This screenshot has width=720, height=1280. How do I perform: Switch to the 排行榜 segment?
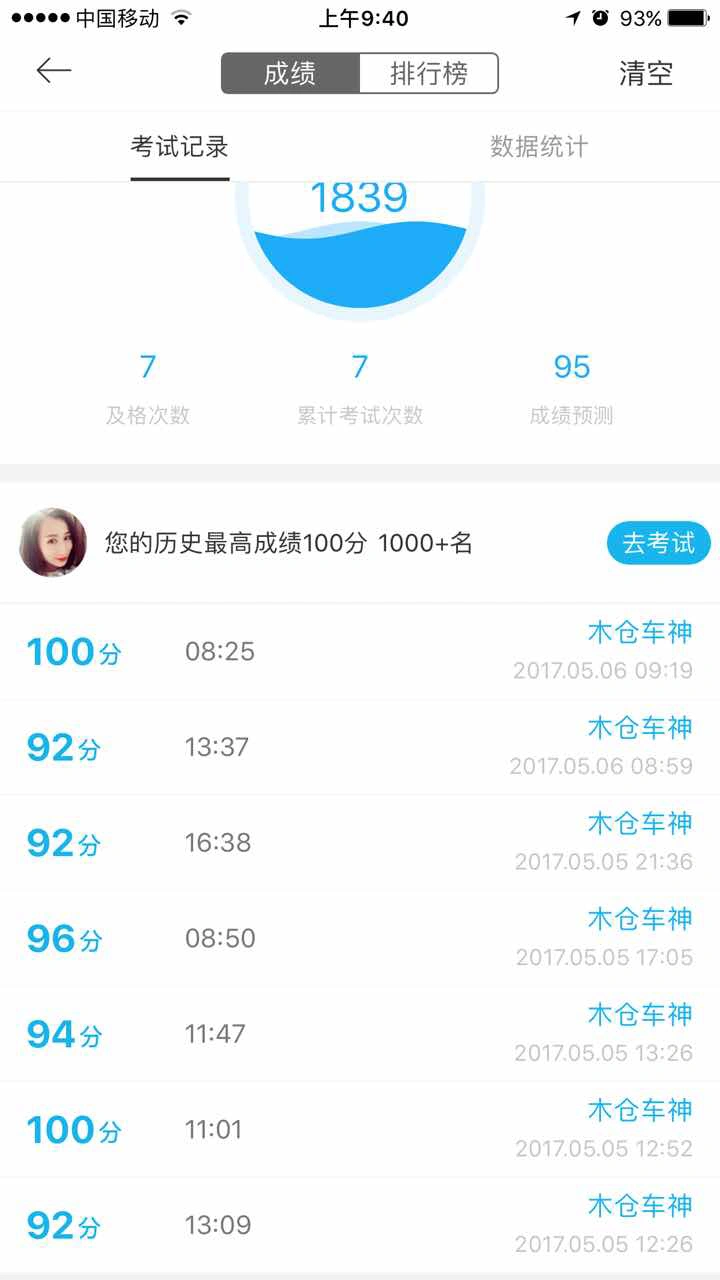click(x=428, y=74)
